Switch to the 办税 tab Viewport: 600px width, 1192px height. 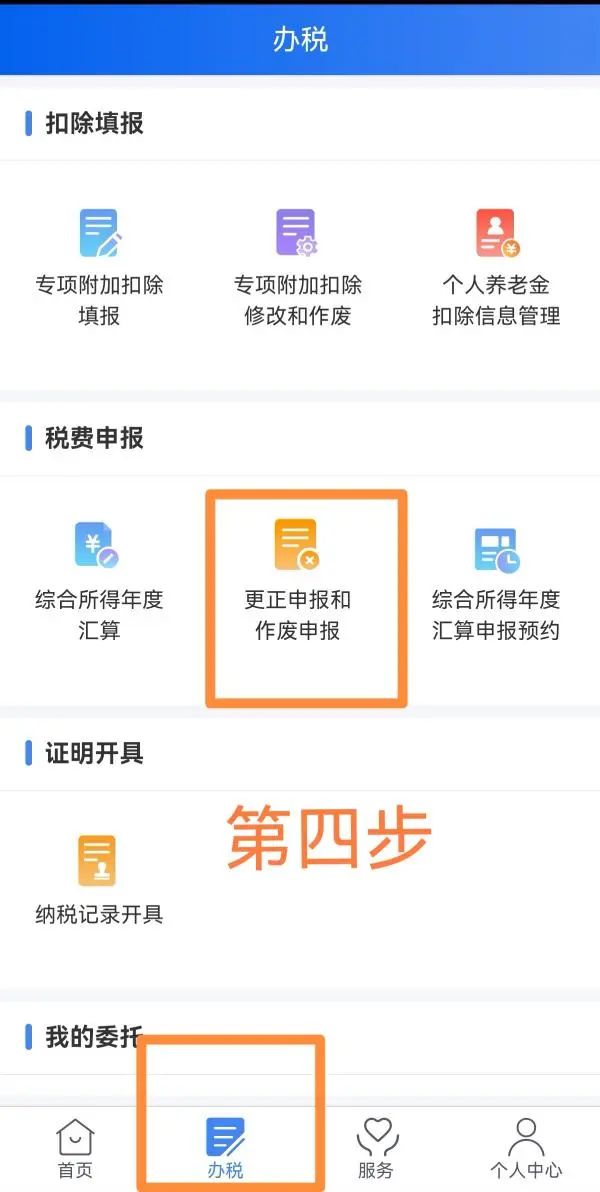225,1148
